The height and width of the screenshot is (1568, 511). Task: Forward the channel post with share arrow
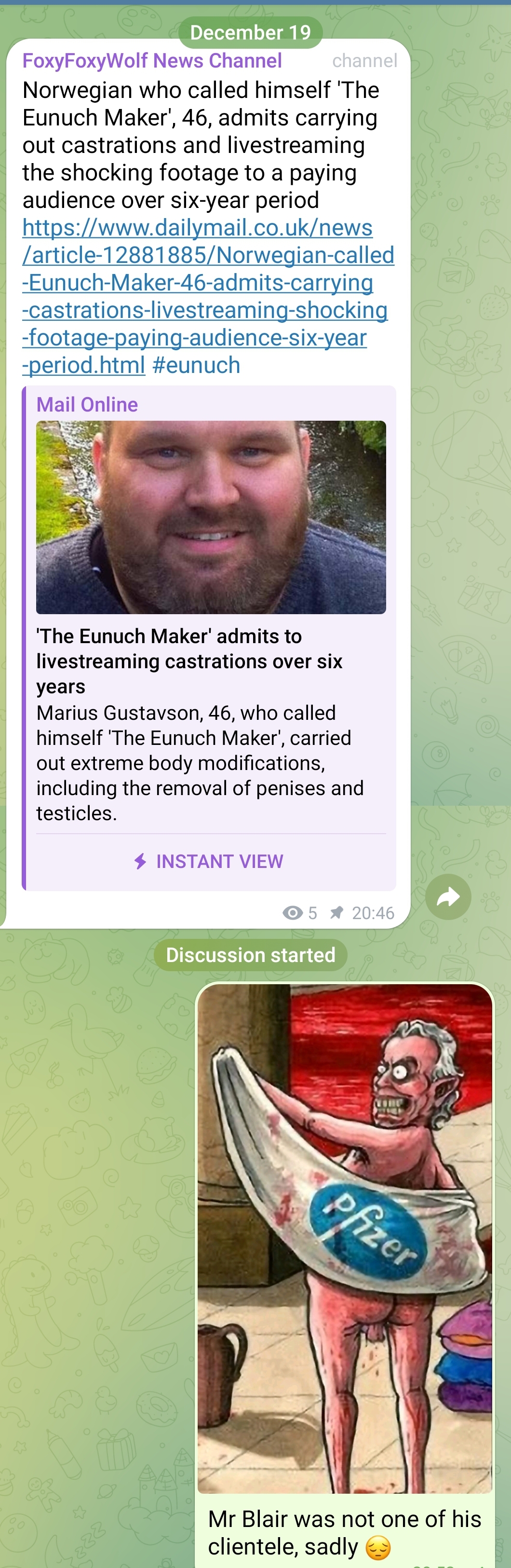point(448,896)
